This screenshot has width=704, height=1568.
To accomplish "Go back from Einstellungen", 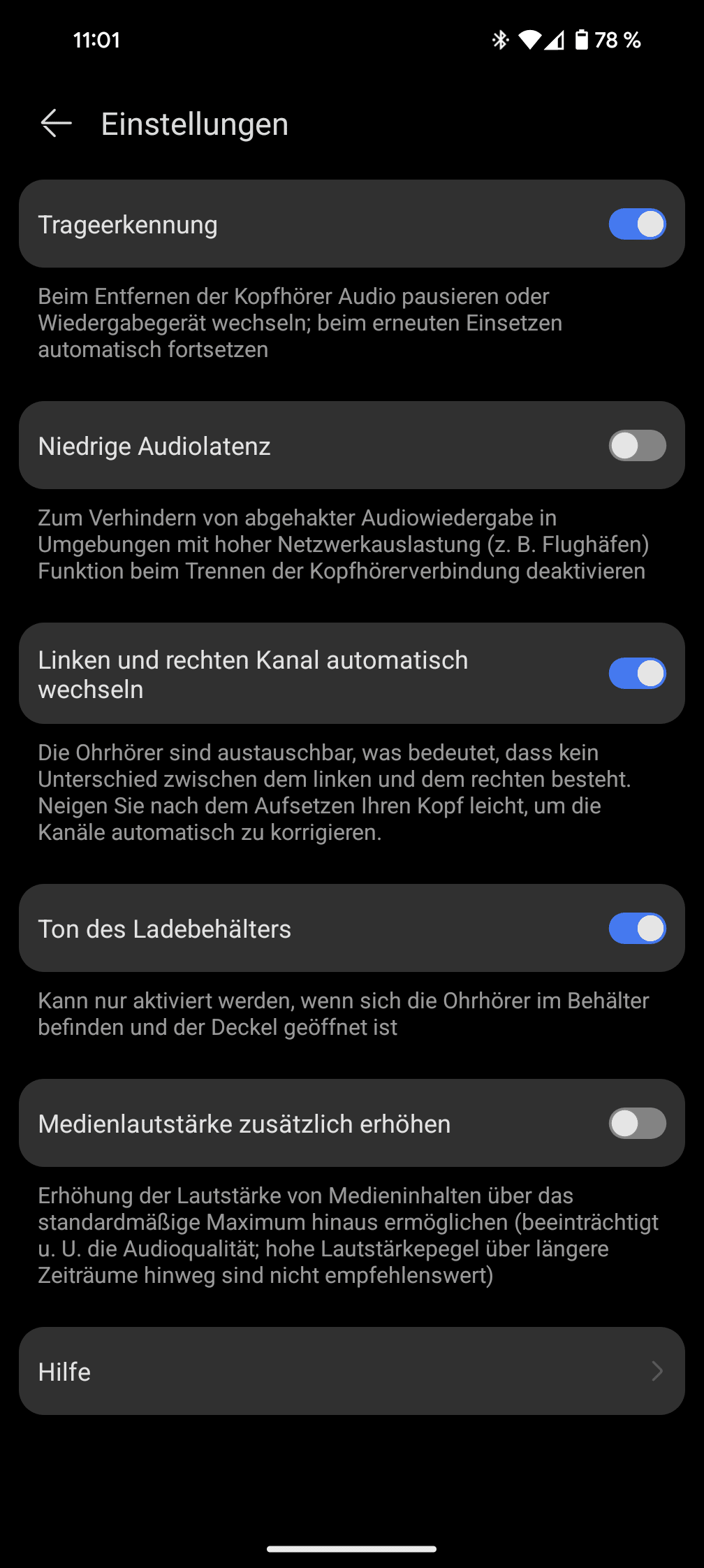I will (57, 124).
